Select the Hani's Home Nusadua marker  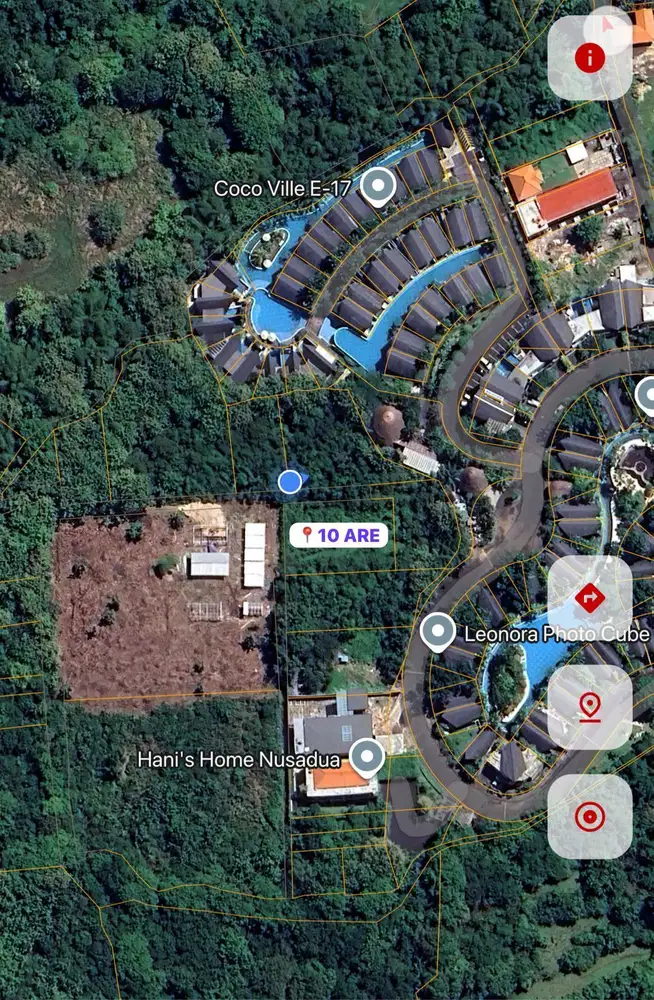(367, 757)
